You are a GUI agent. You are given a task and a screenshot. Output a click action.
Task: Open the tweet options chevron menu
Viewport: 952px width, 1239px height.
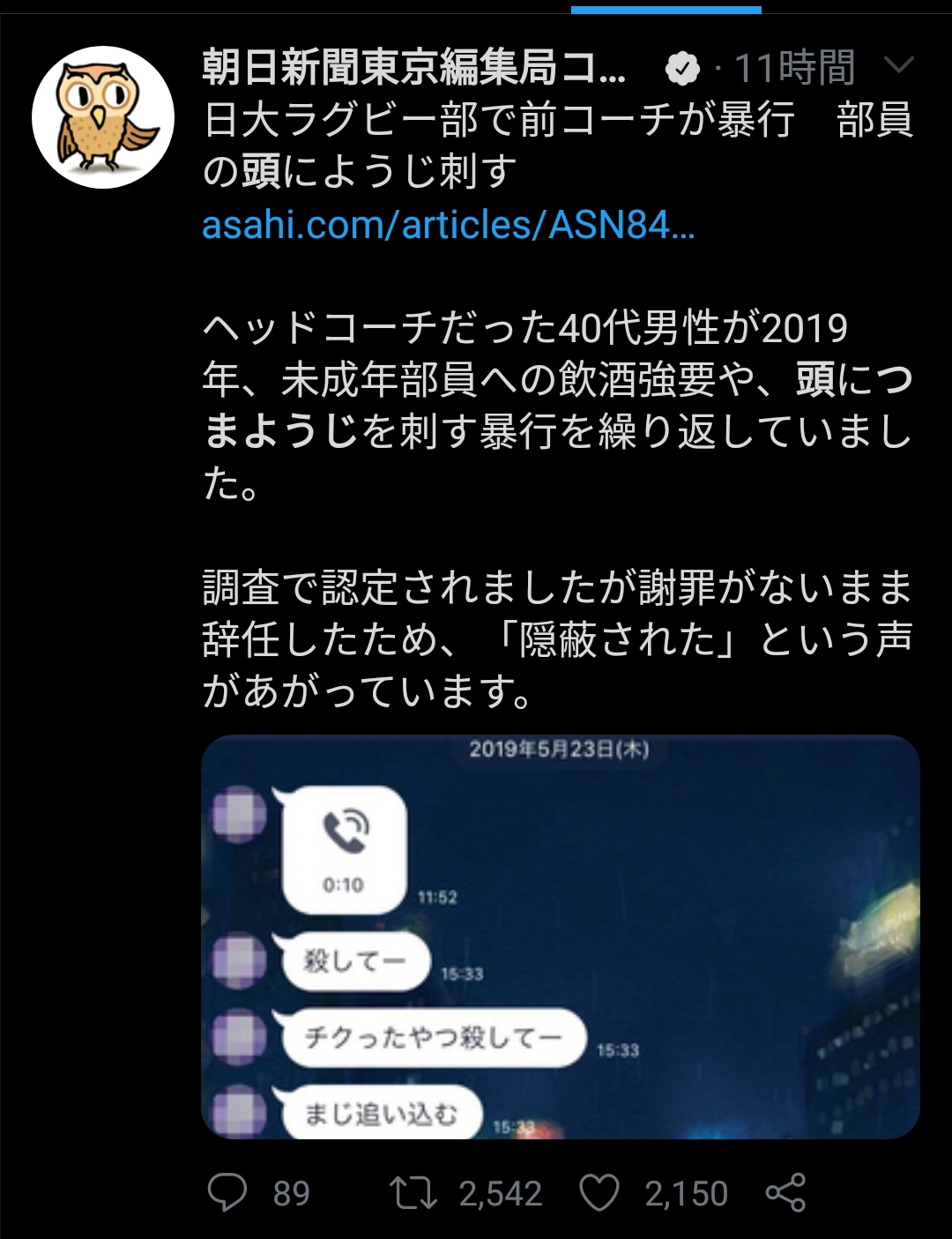[x=898, y=66]
